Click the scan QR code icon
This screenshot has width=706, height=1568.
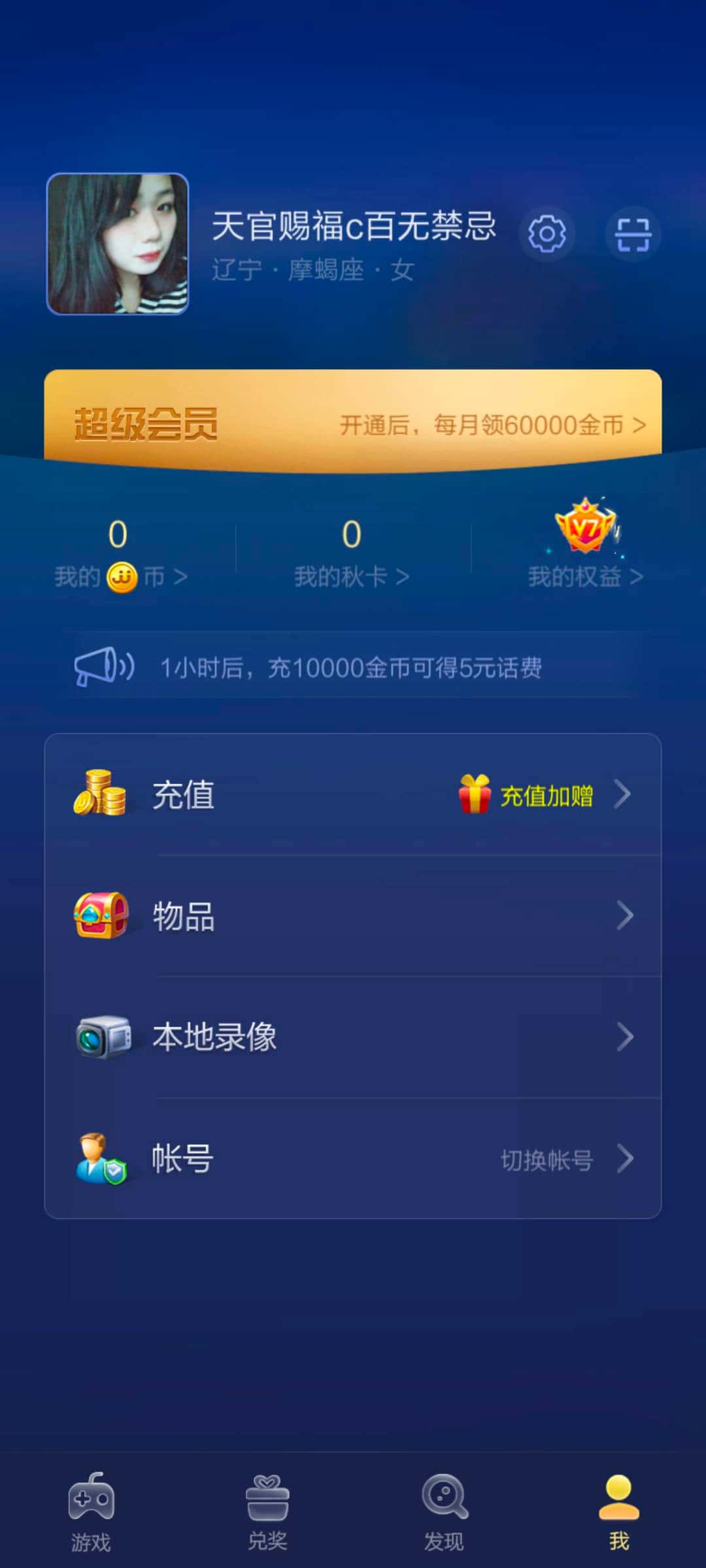[x=633, y=234]
